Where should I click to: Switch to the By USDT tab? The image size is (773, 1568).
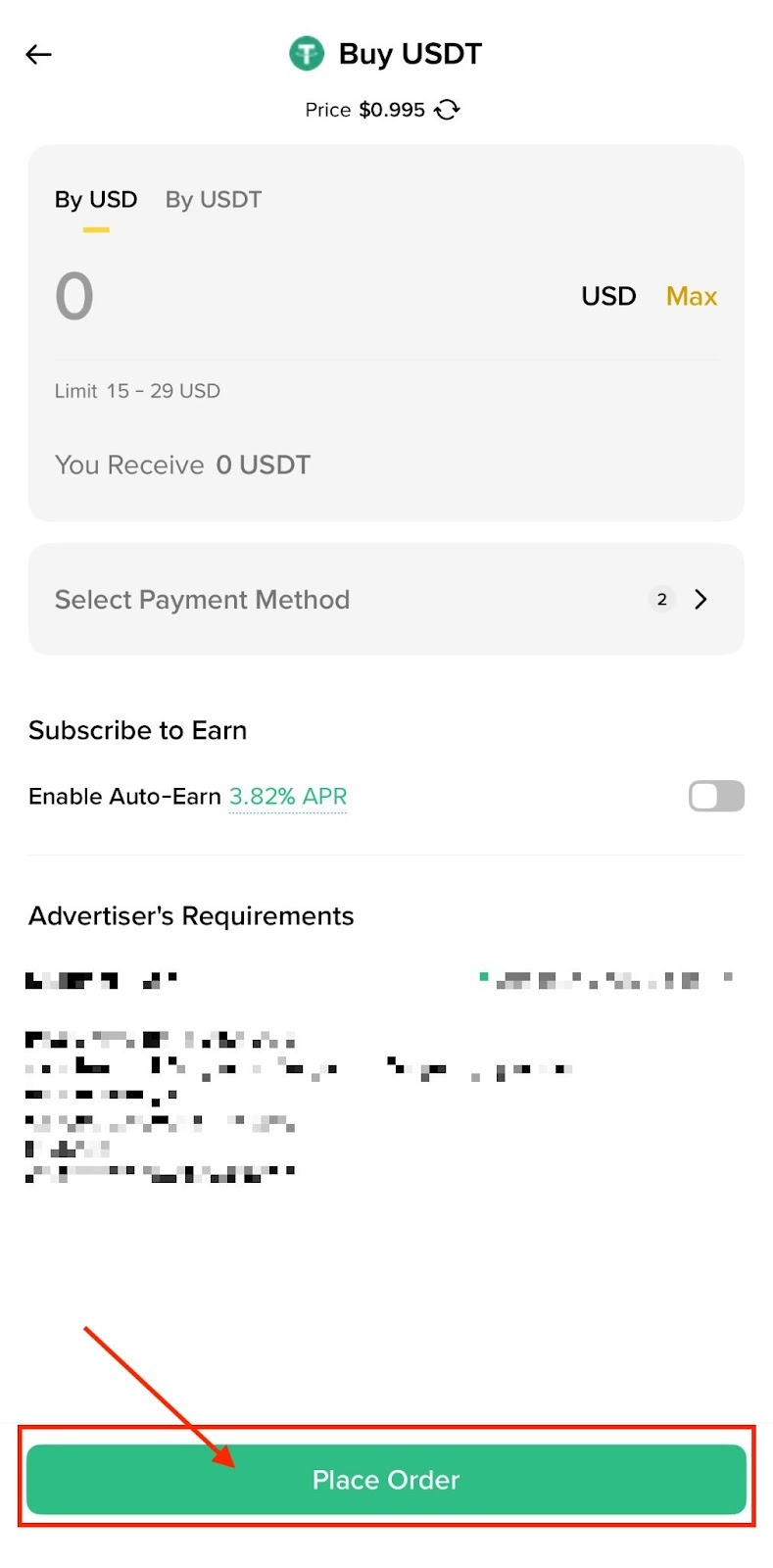[x=213, y=200]
